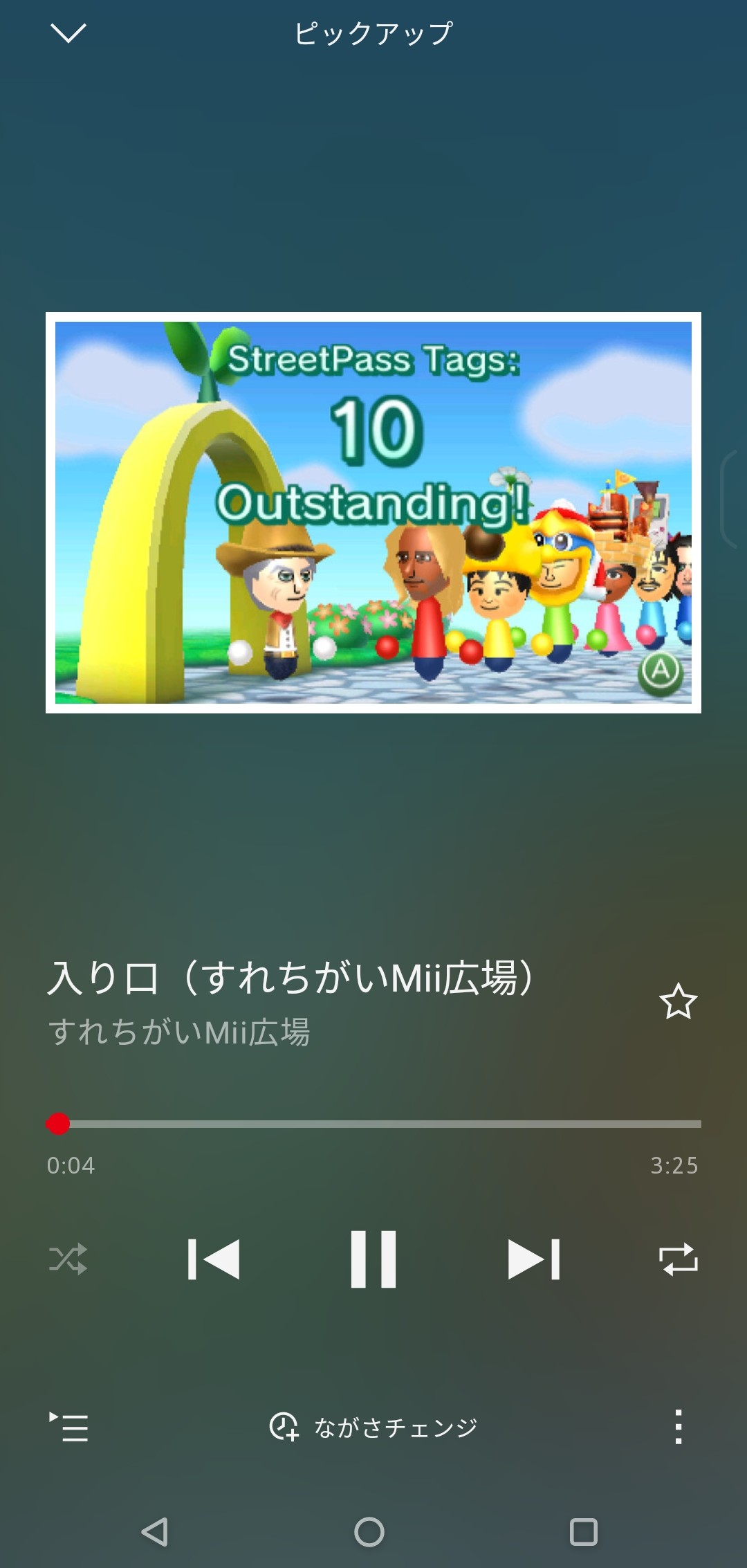Image resolution: width=747 pixels, height=1568 pixels.
Task: Open the play queue list
Action: [x=68, y=1427]
